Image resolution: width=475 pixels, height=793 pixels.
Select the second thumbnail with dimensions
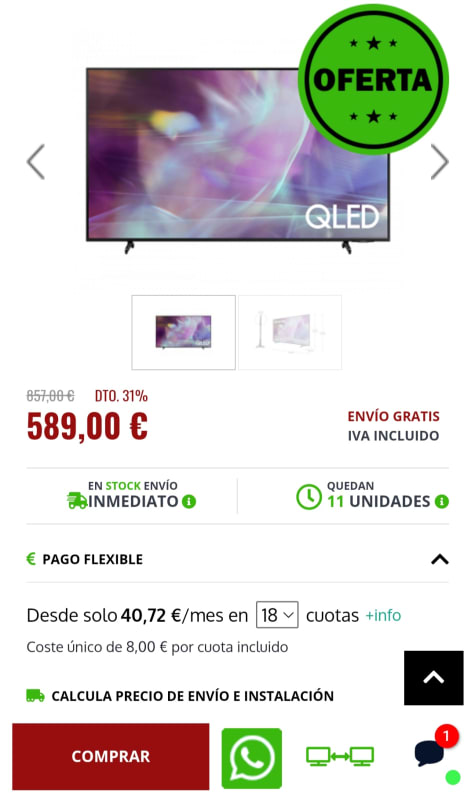(x=290, y=332)
